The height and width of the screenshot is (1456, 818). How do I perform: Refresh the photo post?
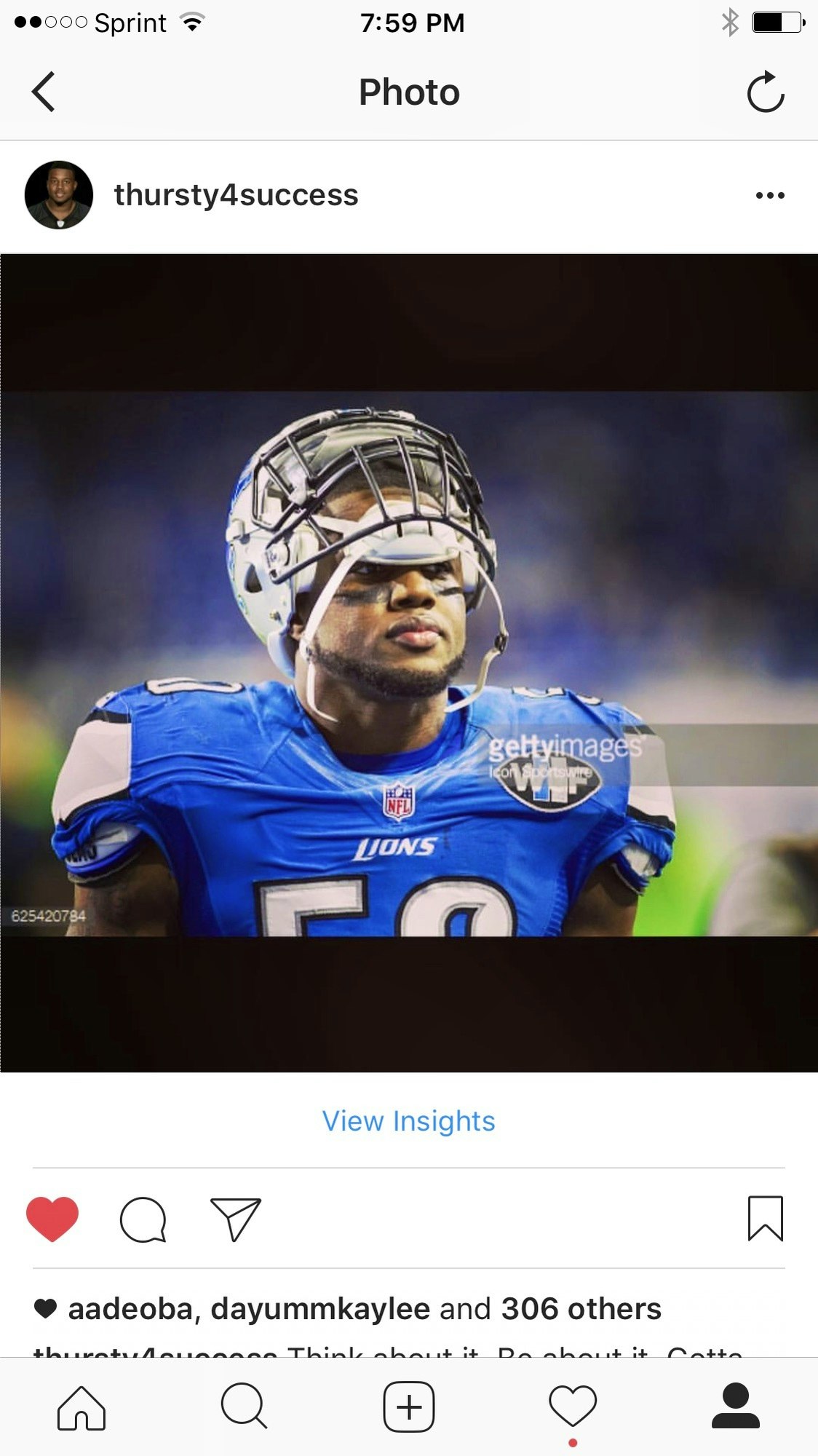pos(766,92)
